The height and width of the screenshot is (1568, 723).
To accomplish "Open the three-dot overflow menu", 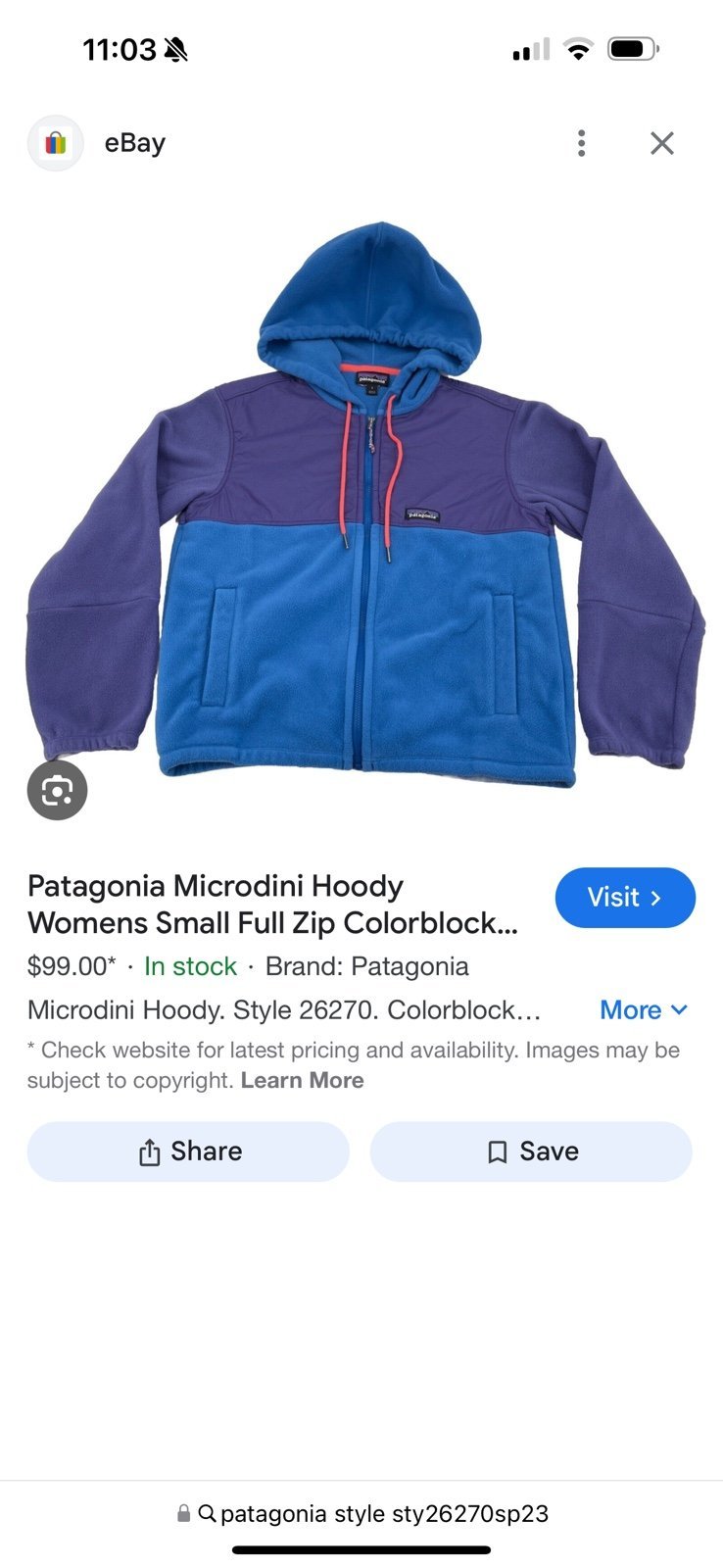I will point(582,143).
